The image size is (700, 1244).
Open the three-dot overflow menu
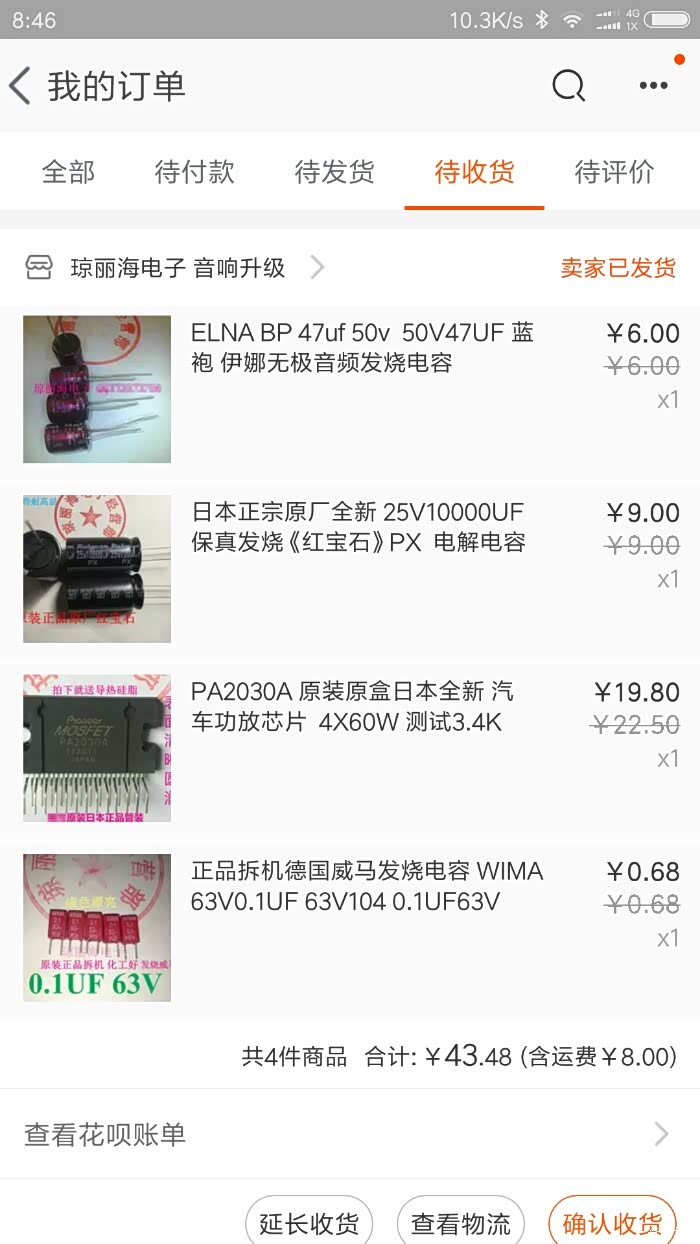[653, 86]
